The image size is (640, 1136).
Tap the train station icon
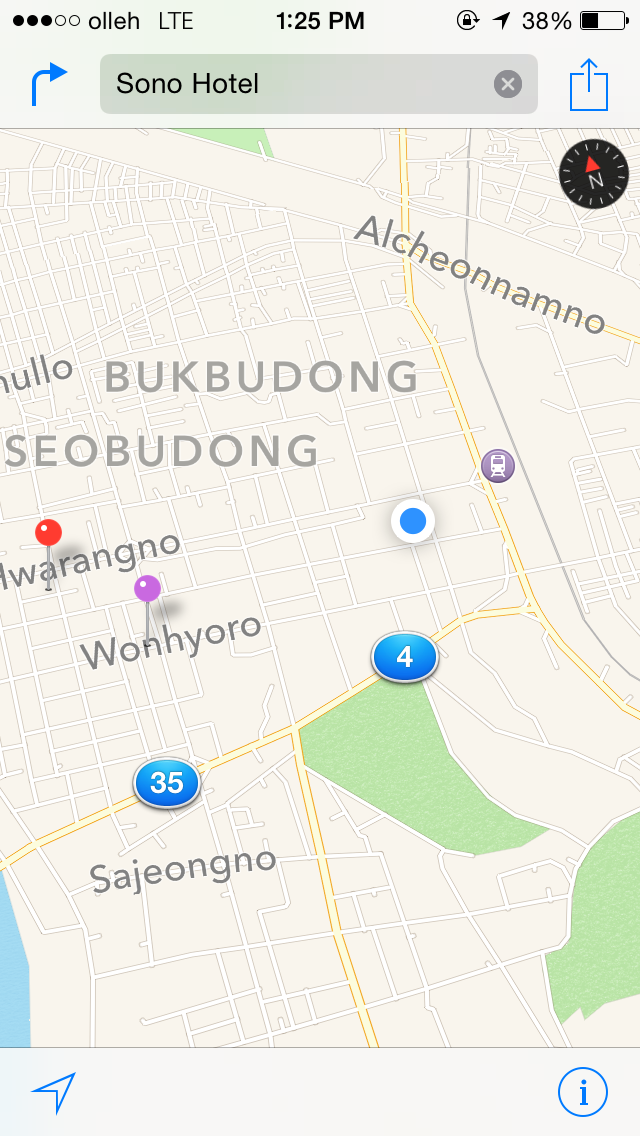click(497, 465)
